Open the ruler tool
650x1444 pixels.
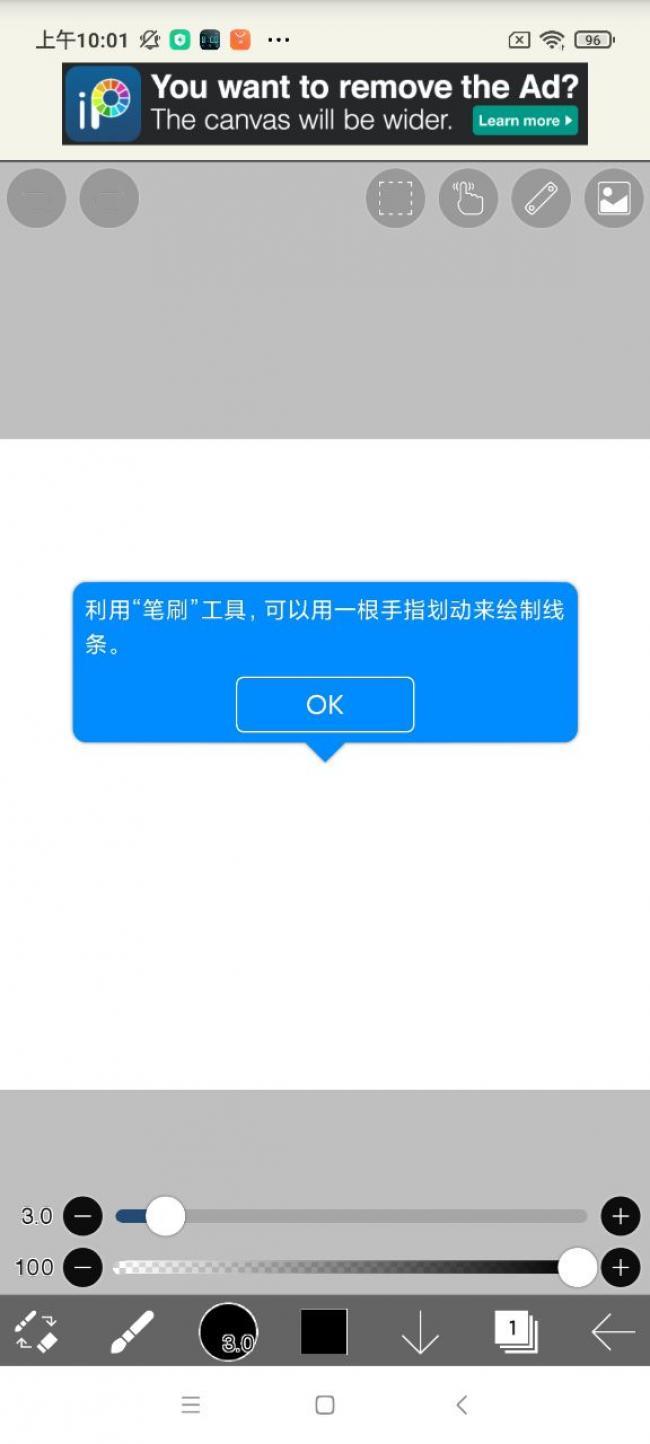[541, 198]
